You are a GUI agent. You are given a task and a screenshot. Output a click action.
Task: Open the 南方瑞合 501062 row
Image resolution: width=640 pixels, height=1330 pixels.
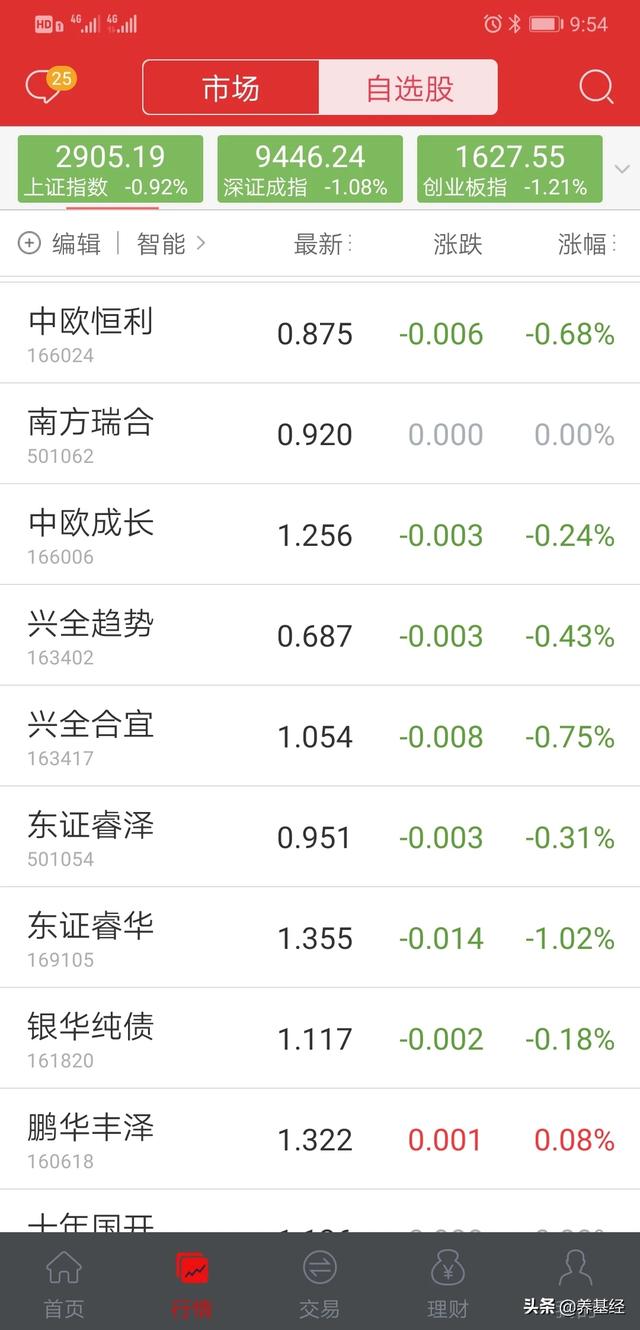tap(320, 434)
